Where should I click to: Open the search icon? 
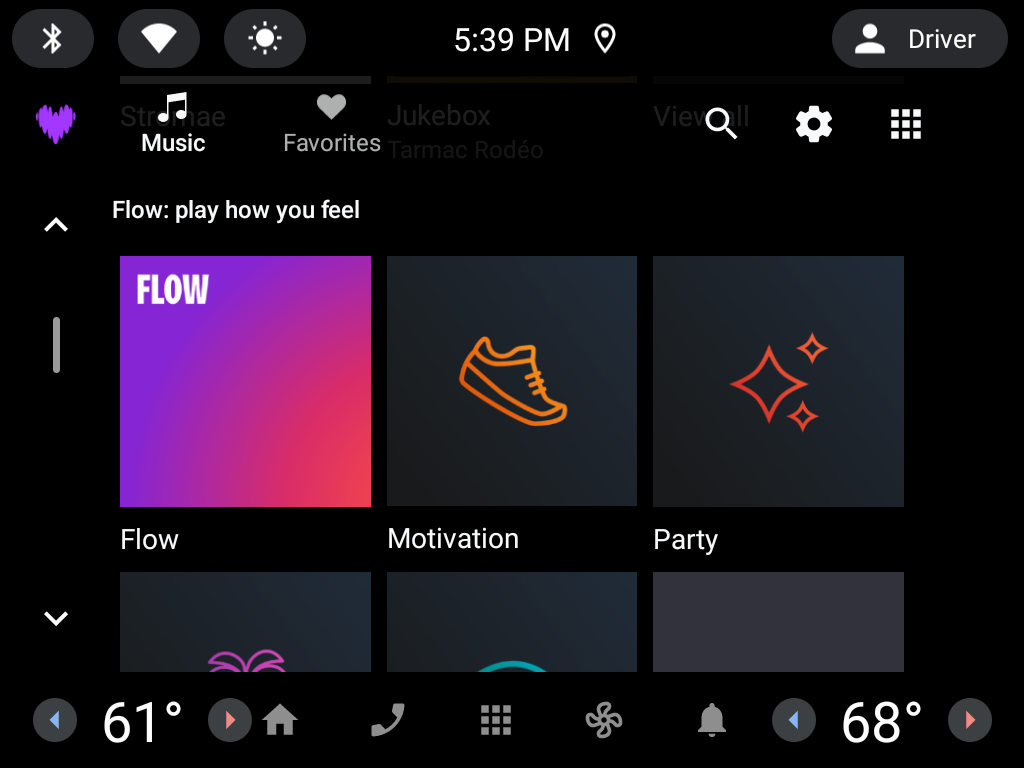point(721,124)
